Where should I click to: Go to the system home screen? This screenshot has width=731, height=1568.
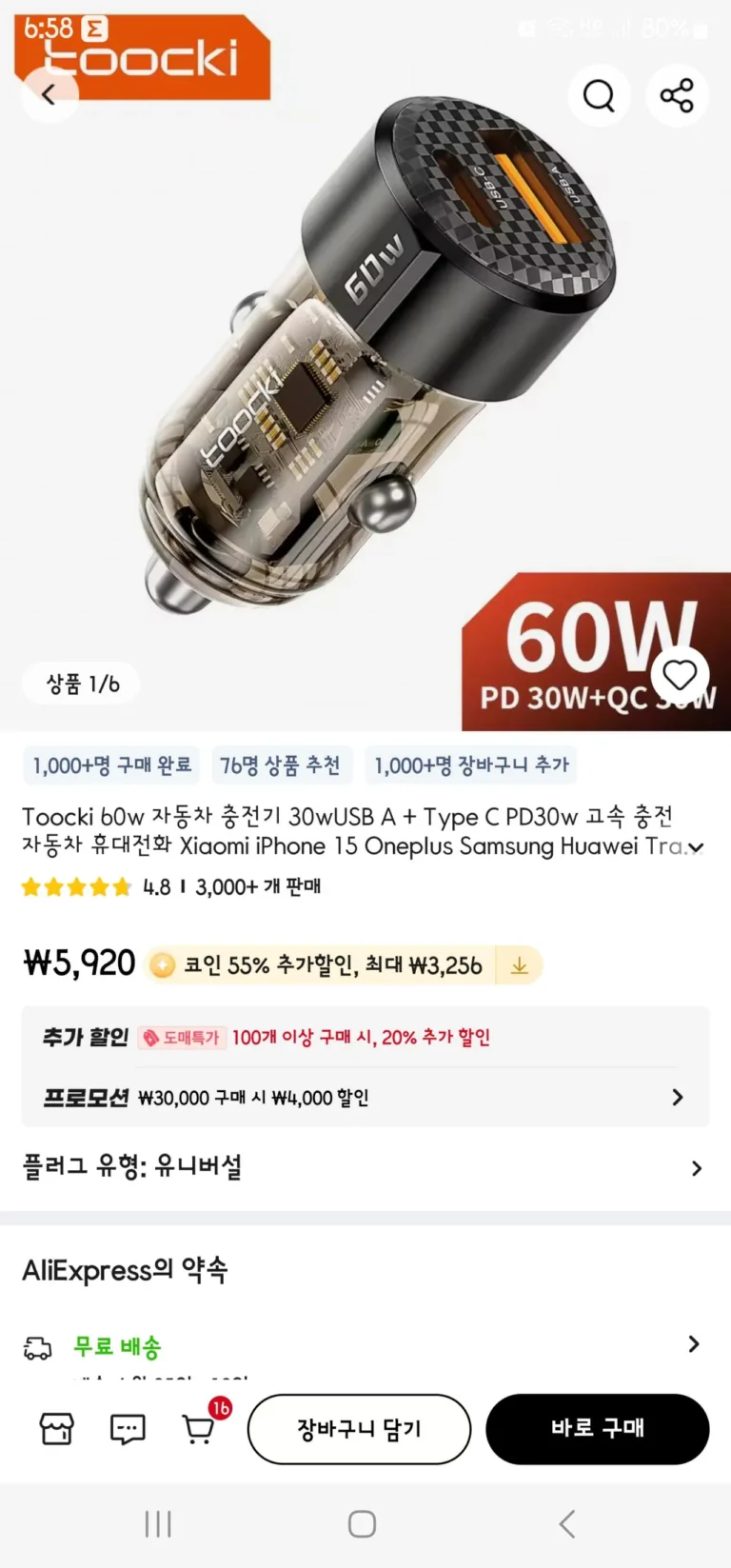pos(362,1523)
